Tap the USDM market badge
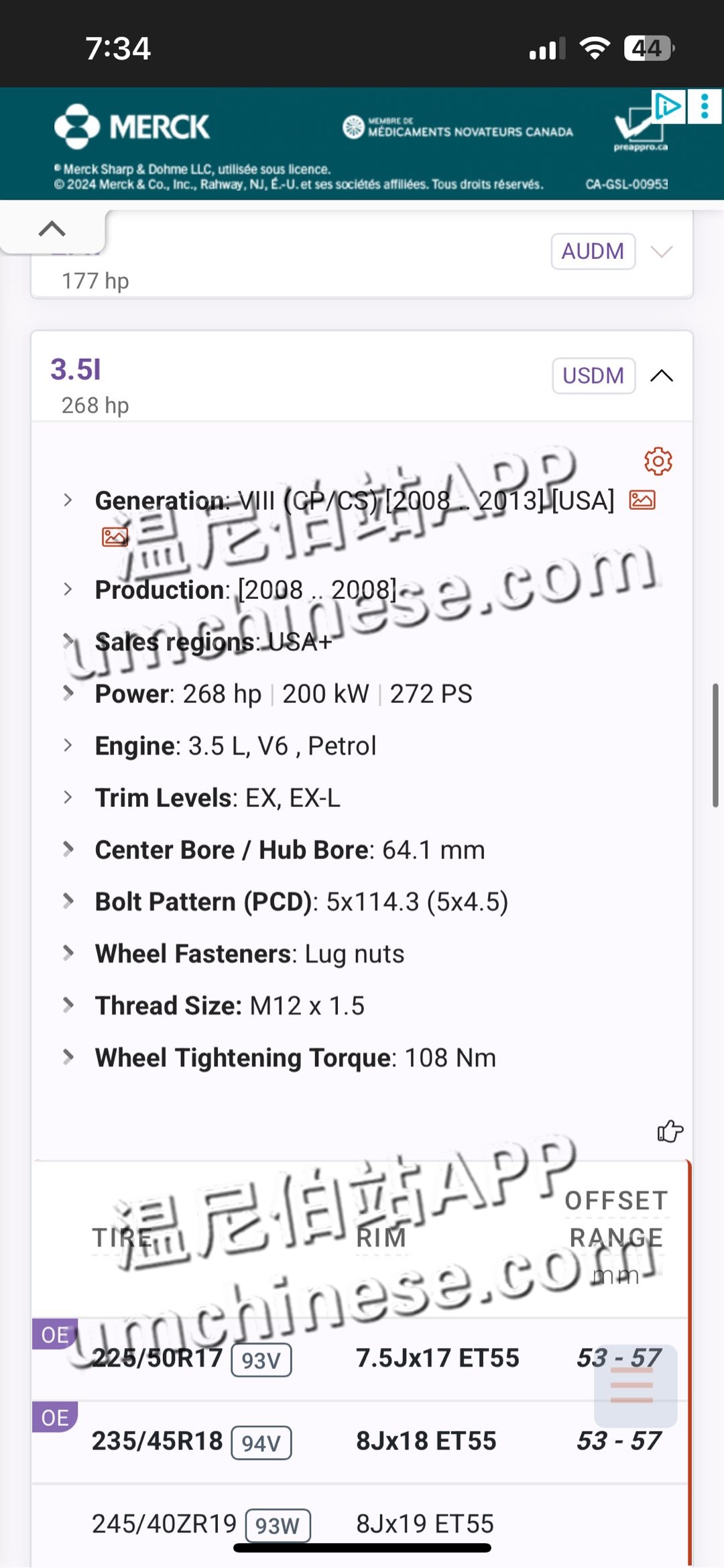 coord(593,376)
